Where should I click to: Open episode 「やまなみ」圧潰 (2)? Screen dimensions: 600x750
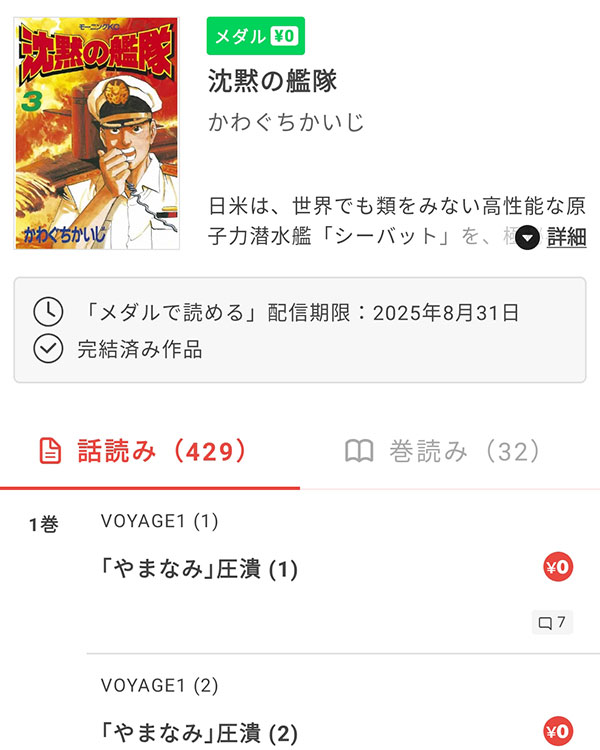tap(200, 731)
